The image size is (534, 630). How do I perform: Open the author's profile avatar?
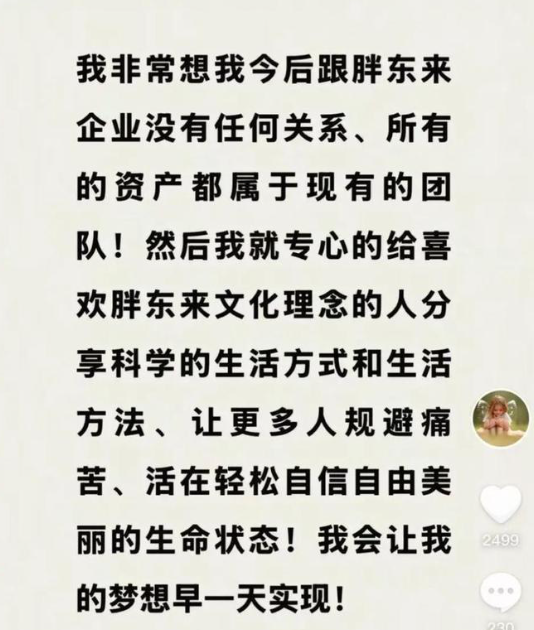[501, 418]
